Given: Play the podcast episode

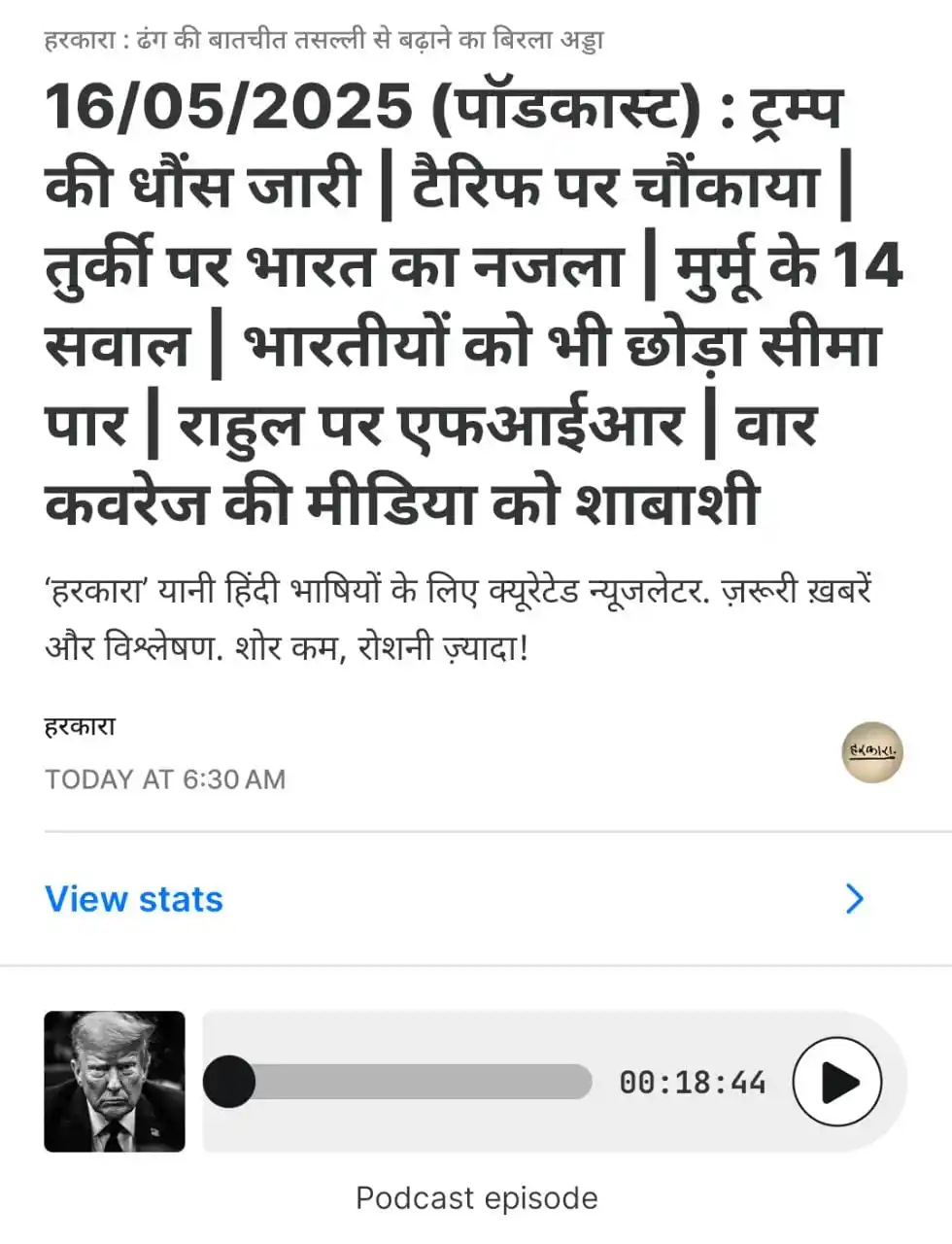Looking at the screenshot, I should coord(836,1082).
